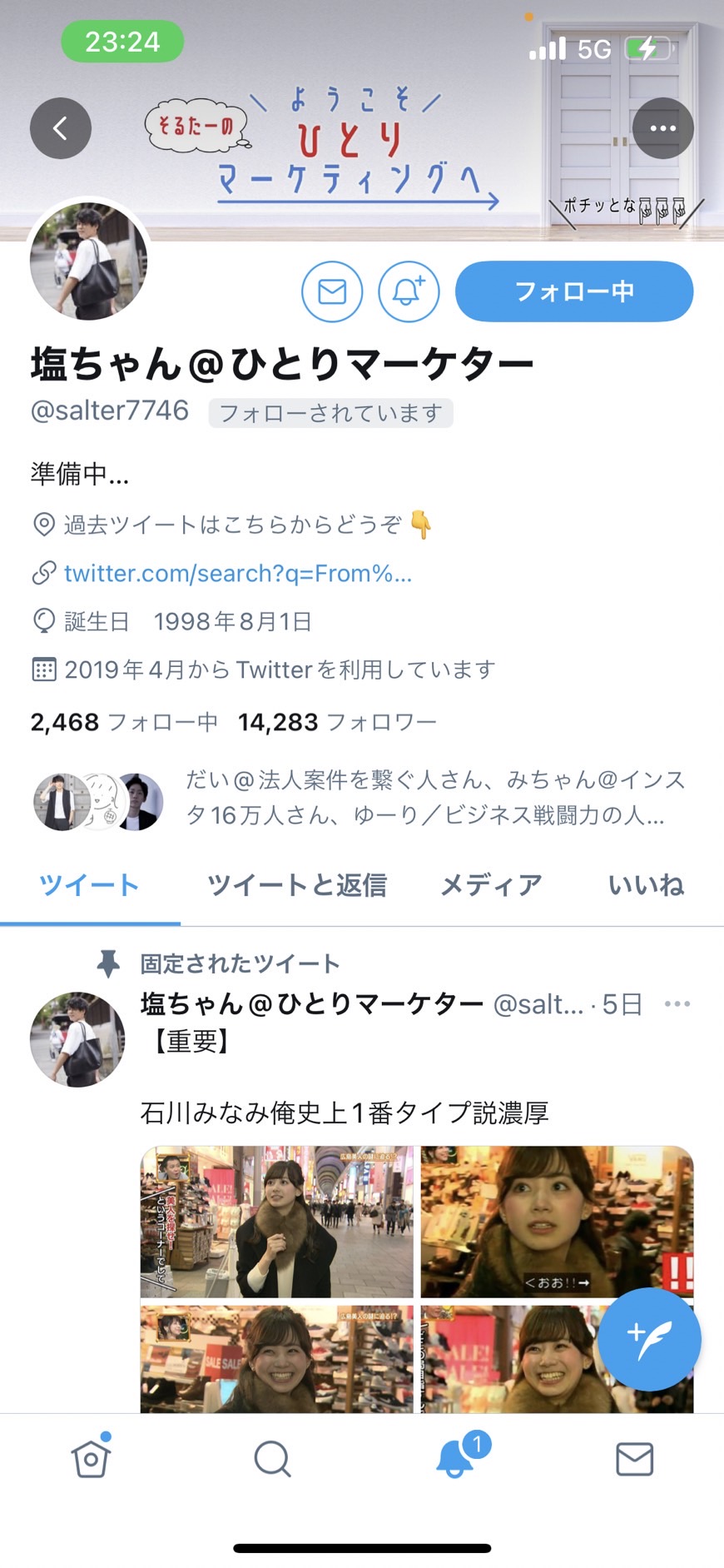Open the Messages tab in bottom bar

pyautogui.click(x=634, y=1459)
